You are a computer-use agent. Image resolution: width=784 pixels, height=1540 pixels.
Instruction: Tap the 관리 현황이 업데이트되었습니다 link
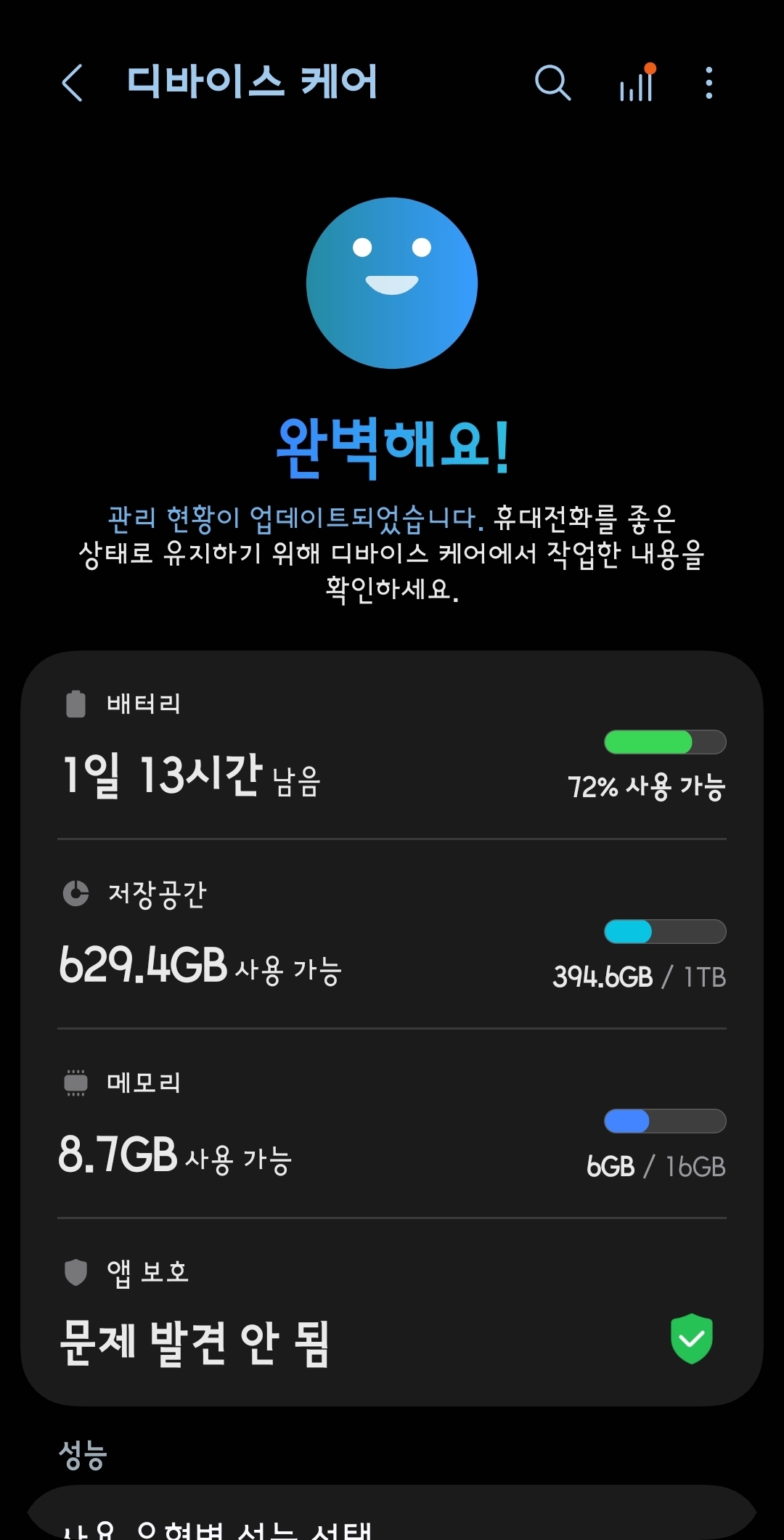tap(295, 518)
